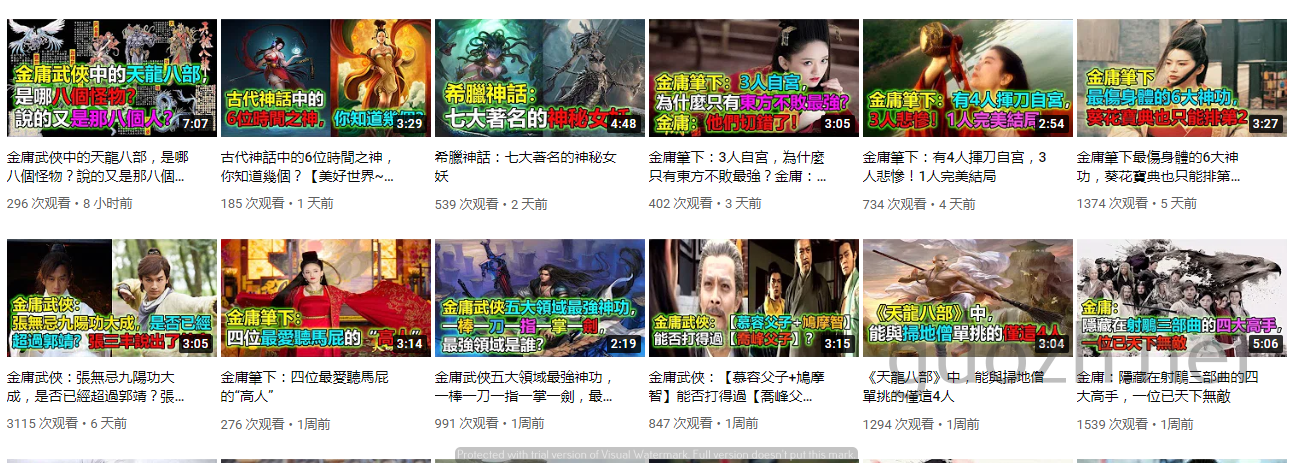Watch the 射鵰三部曲的四大高手 video

pos(1182,298)
